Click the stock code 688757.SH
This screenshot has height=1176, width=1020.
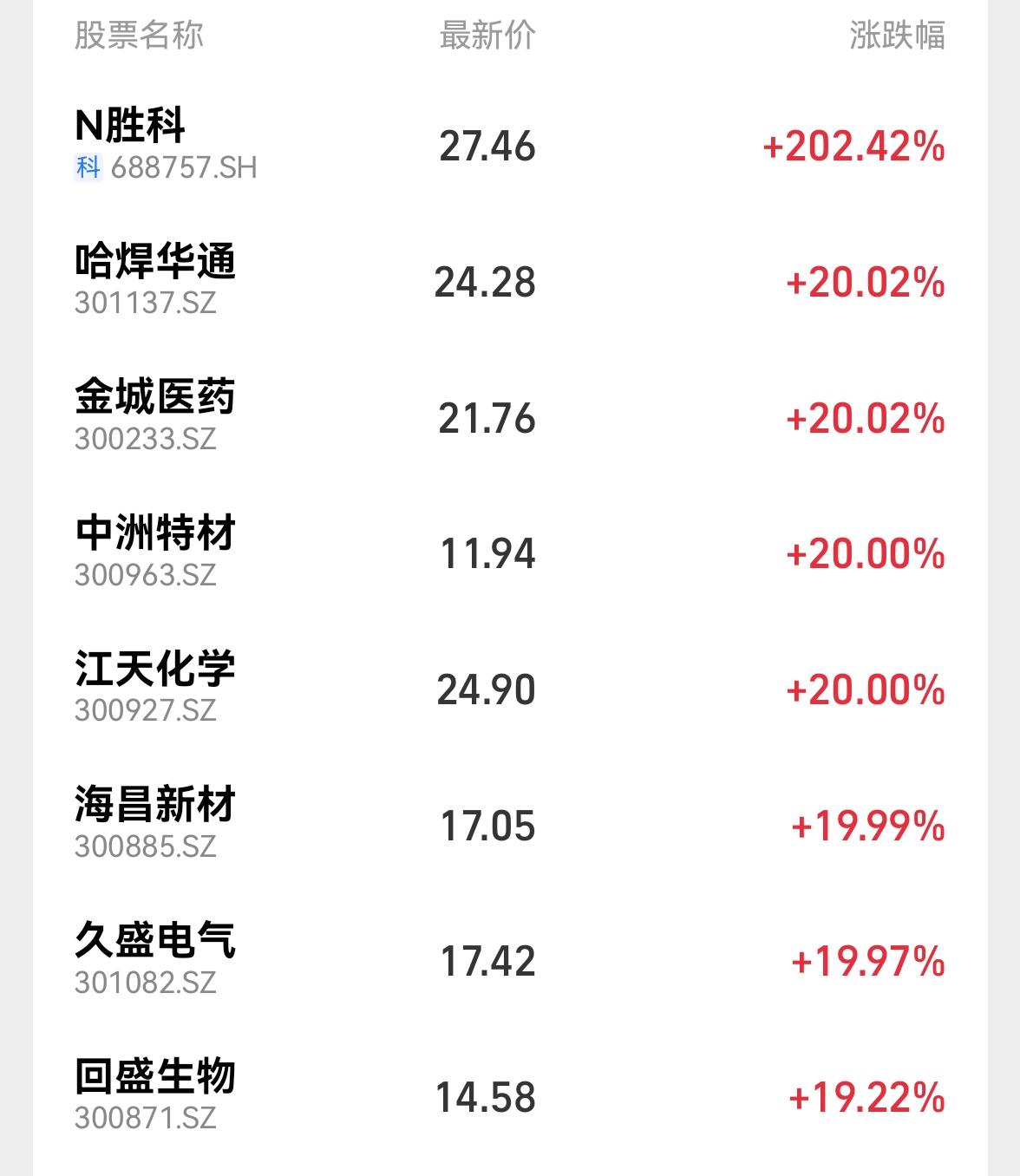point(184,170)
